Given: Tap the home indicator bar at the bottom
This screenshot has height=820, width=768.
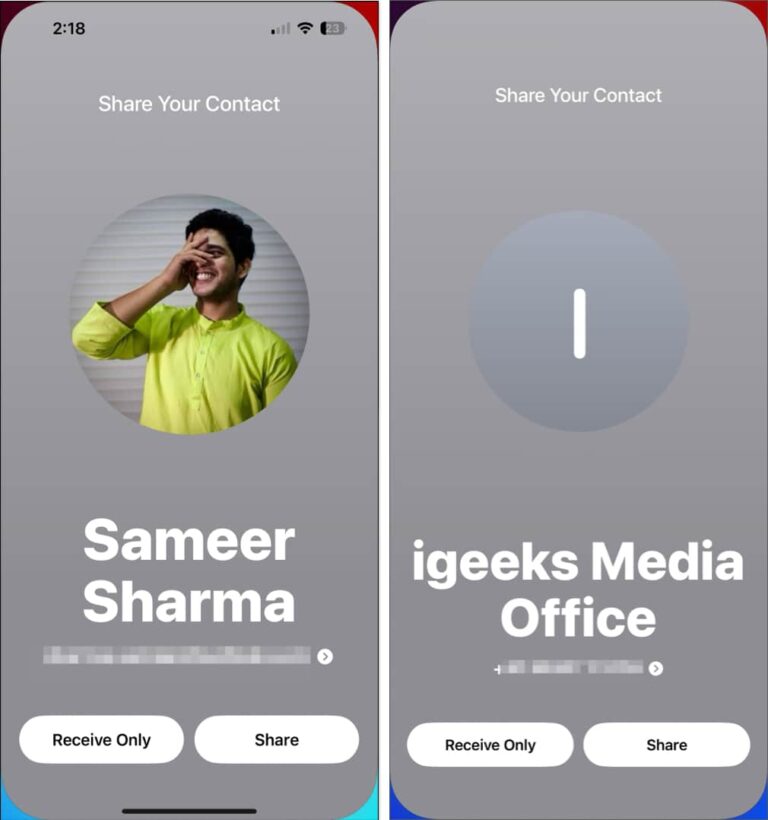Looking at the screenshot, I should (190, 811).
